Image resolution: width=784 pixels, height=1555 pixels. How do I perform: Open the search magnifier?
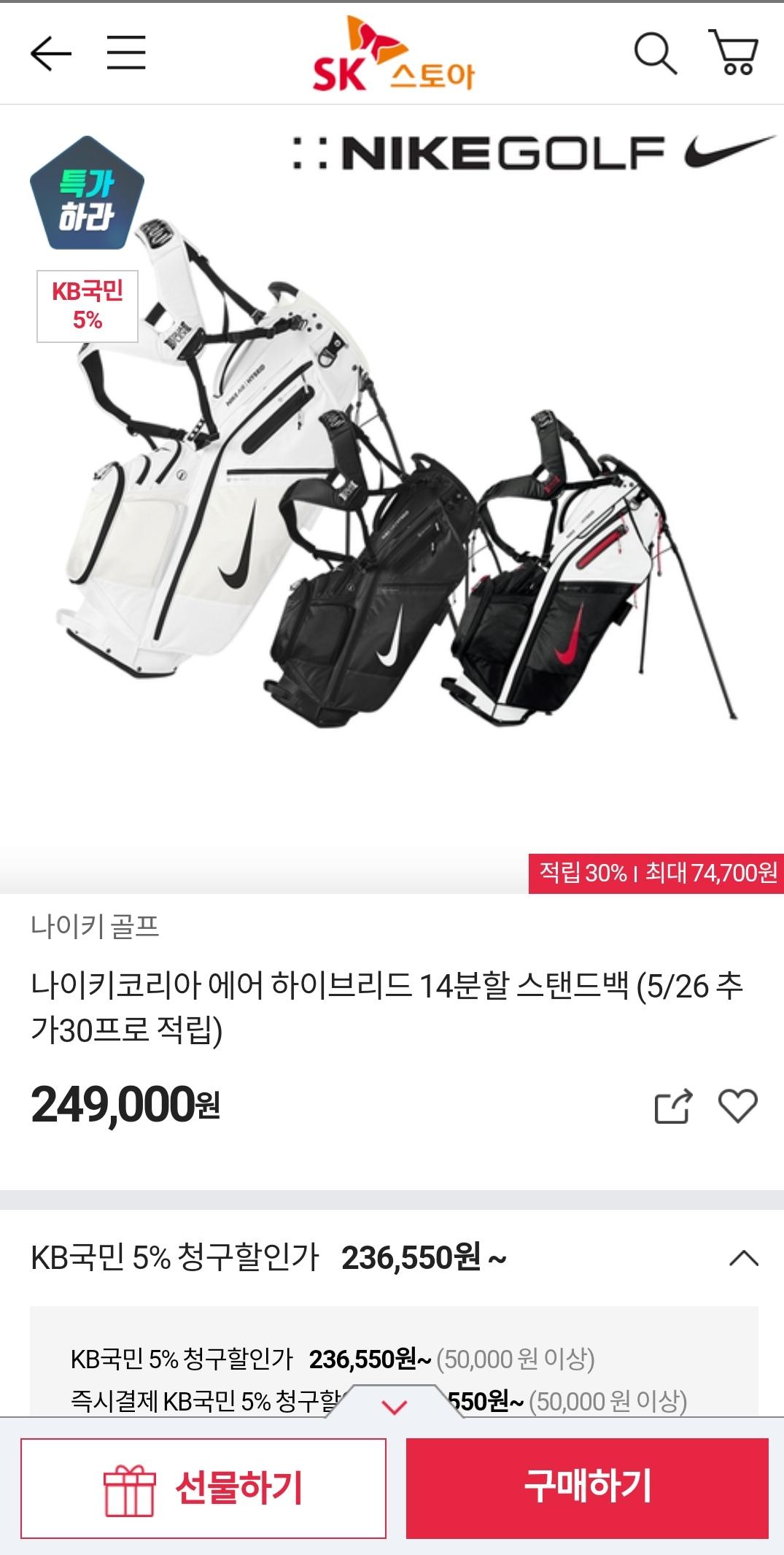(655, 53)
